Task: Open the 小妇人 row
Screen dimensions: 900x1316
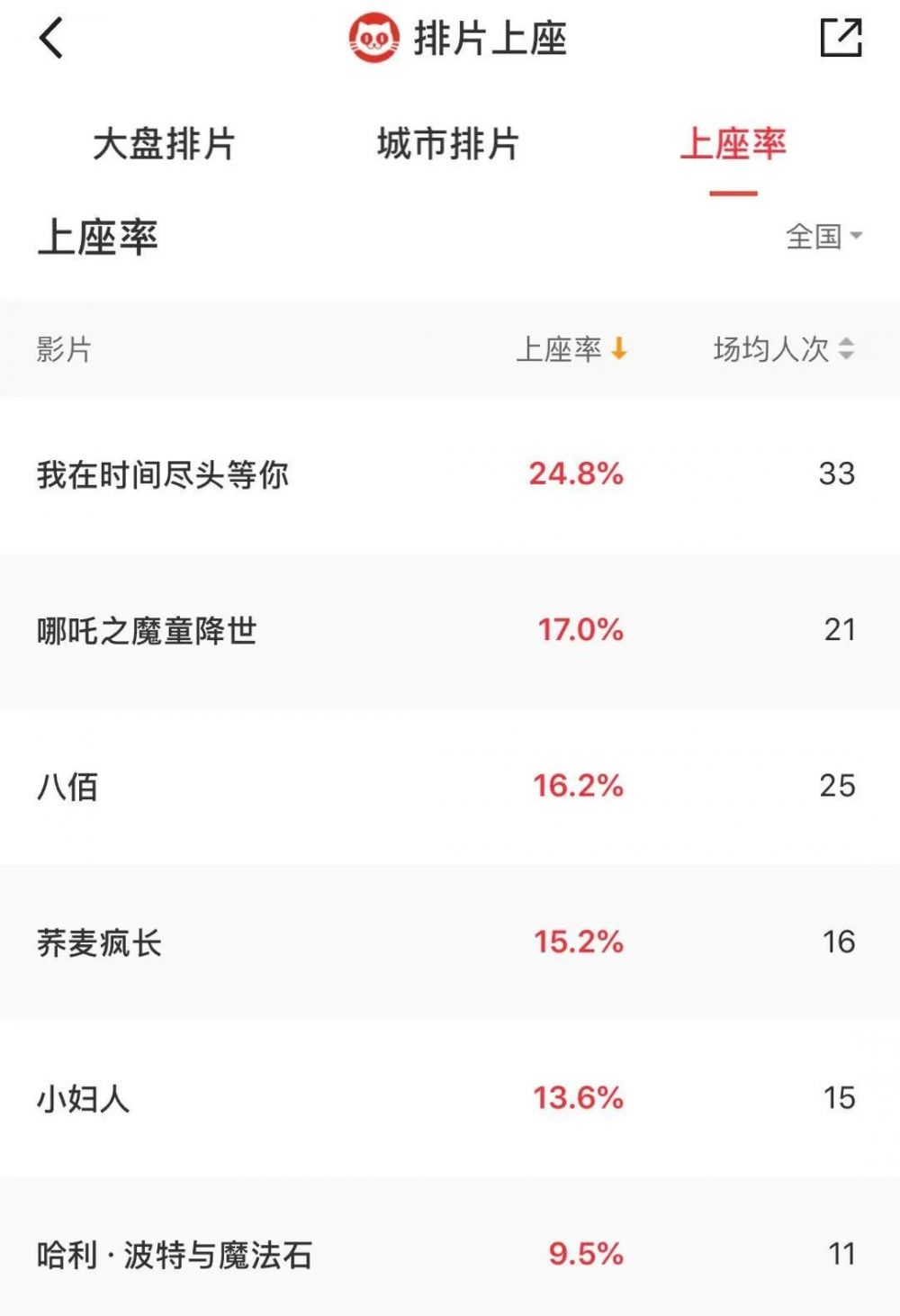Action: click(x=83, y=1098)
